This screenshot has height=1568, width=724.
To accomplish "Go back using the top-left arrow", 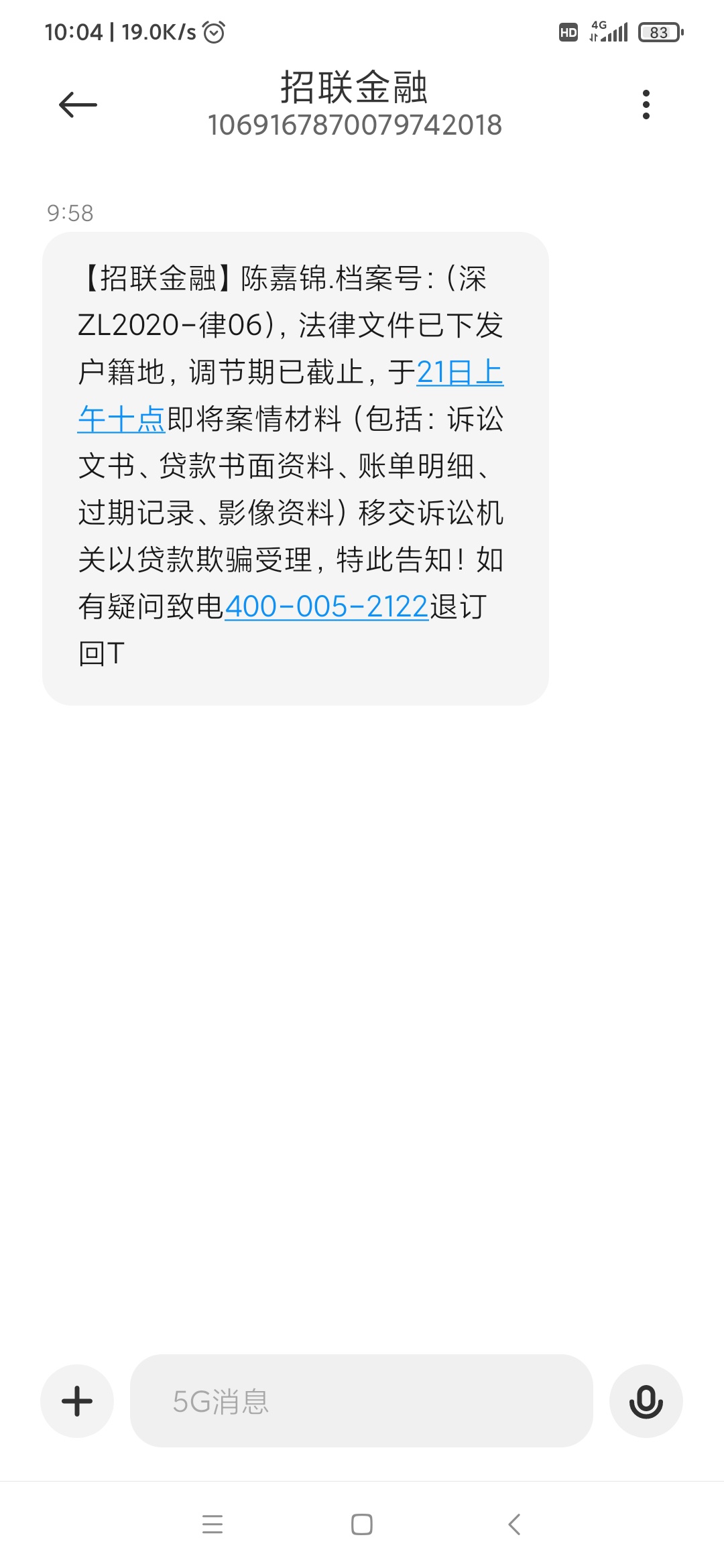I will coord(78,105).
